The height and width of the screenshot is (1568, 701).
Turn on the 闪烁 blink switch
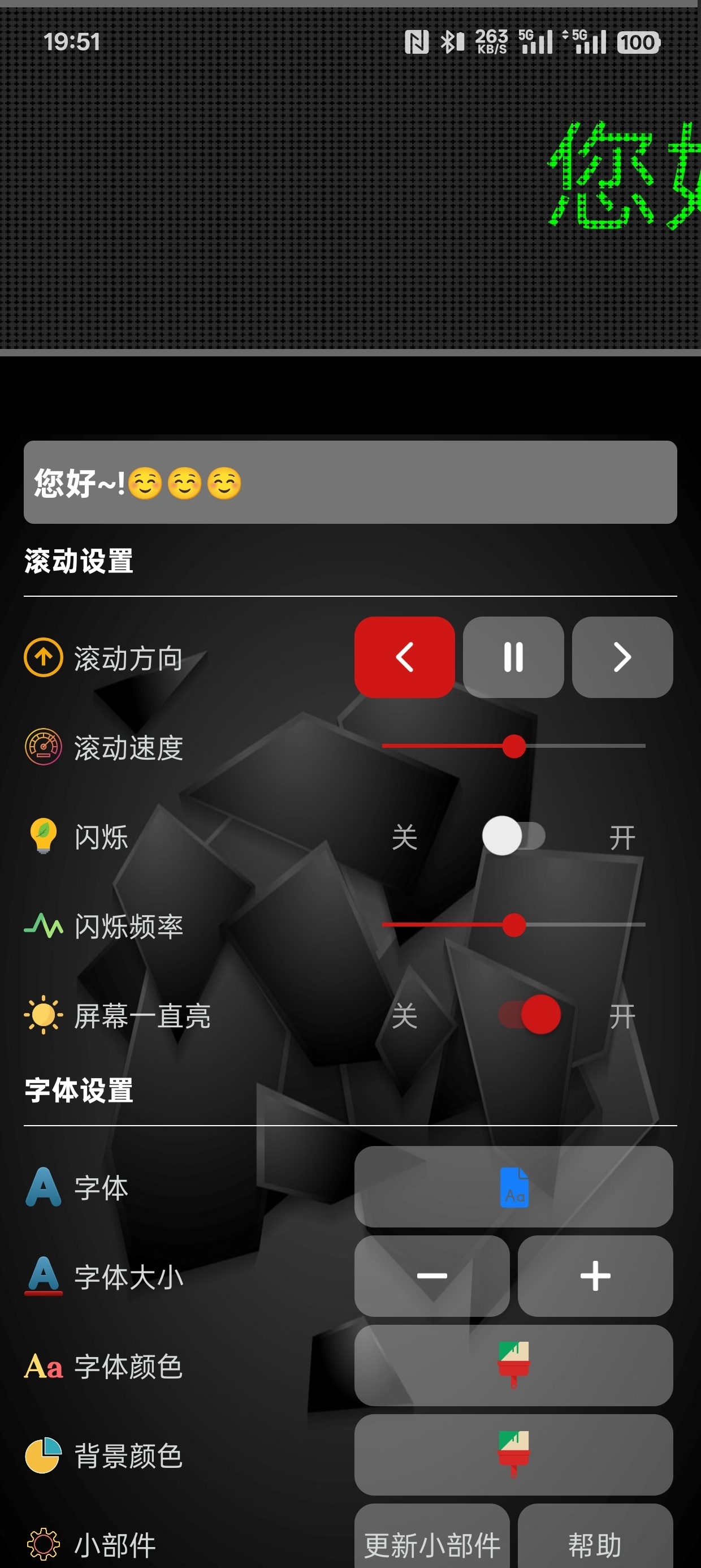(x=513, y=835)
